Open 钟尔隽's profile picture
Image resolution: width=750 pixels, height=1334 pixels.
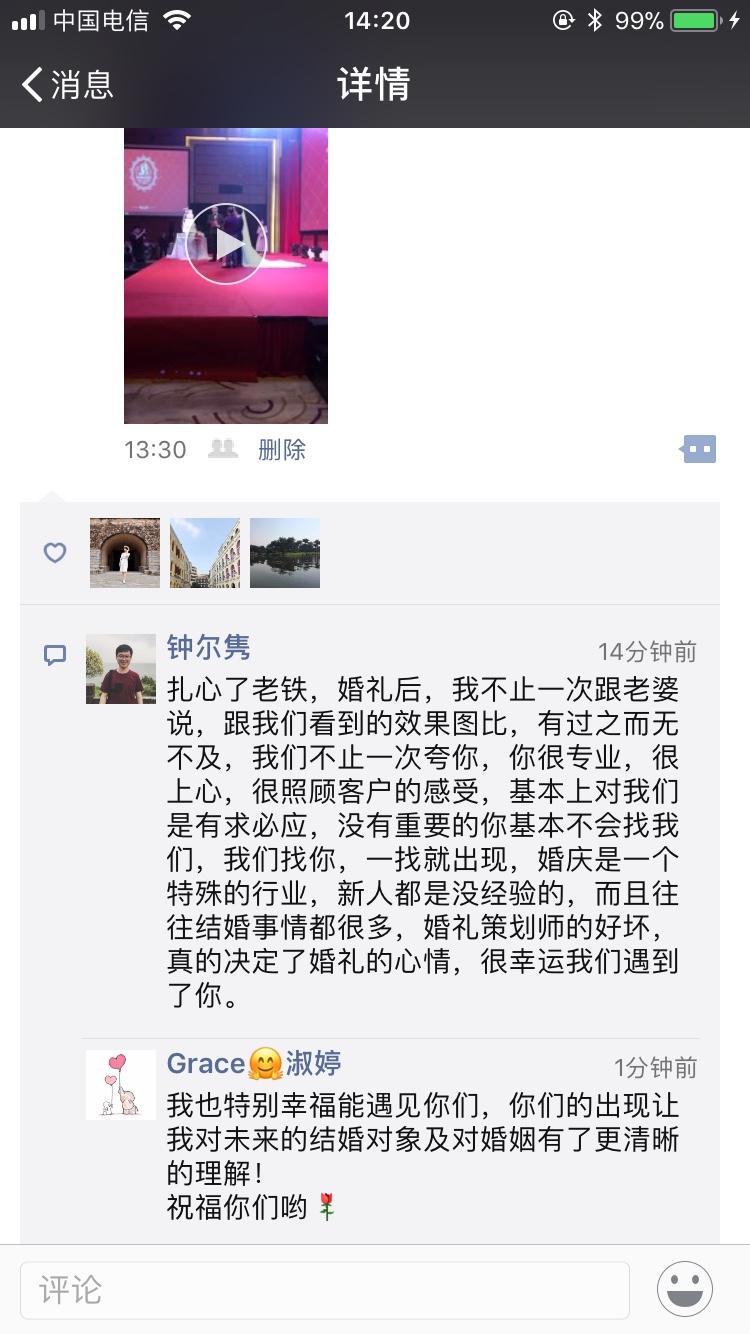coord(121,669)
